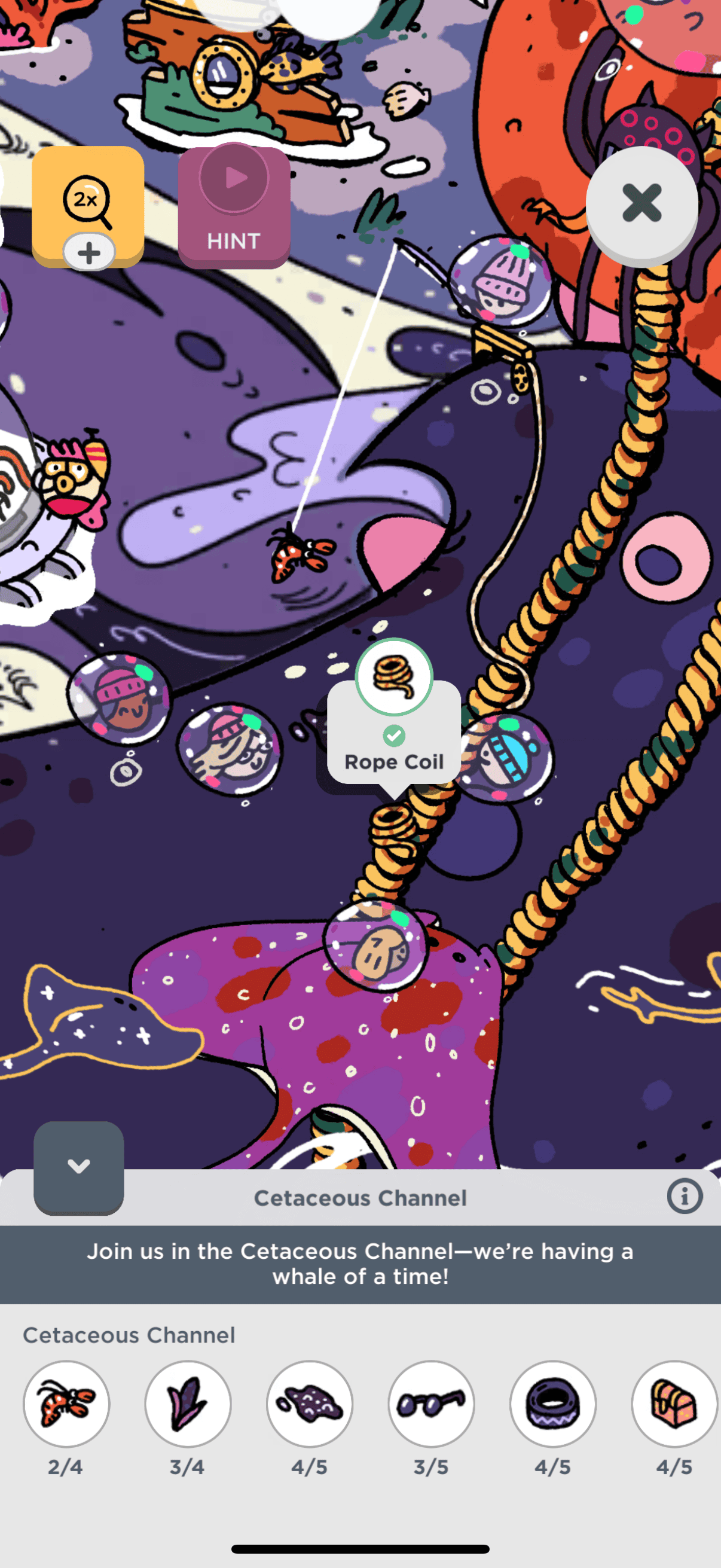Select the glasses item showing 3/5
Image resolution: width=721 pixels, height=1568 pixels.
(x=432, y=1404)
